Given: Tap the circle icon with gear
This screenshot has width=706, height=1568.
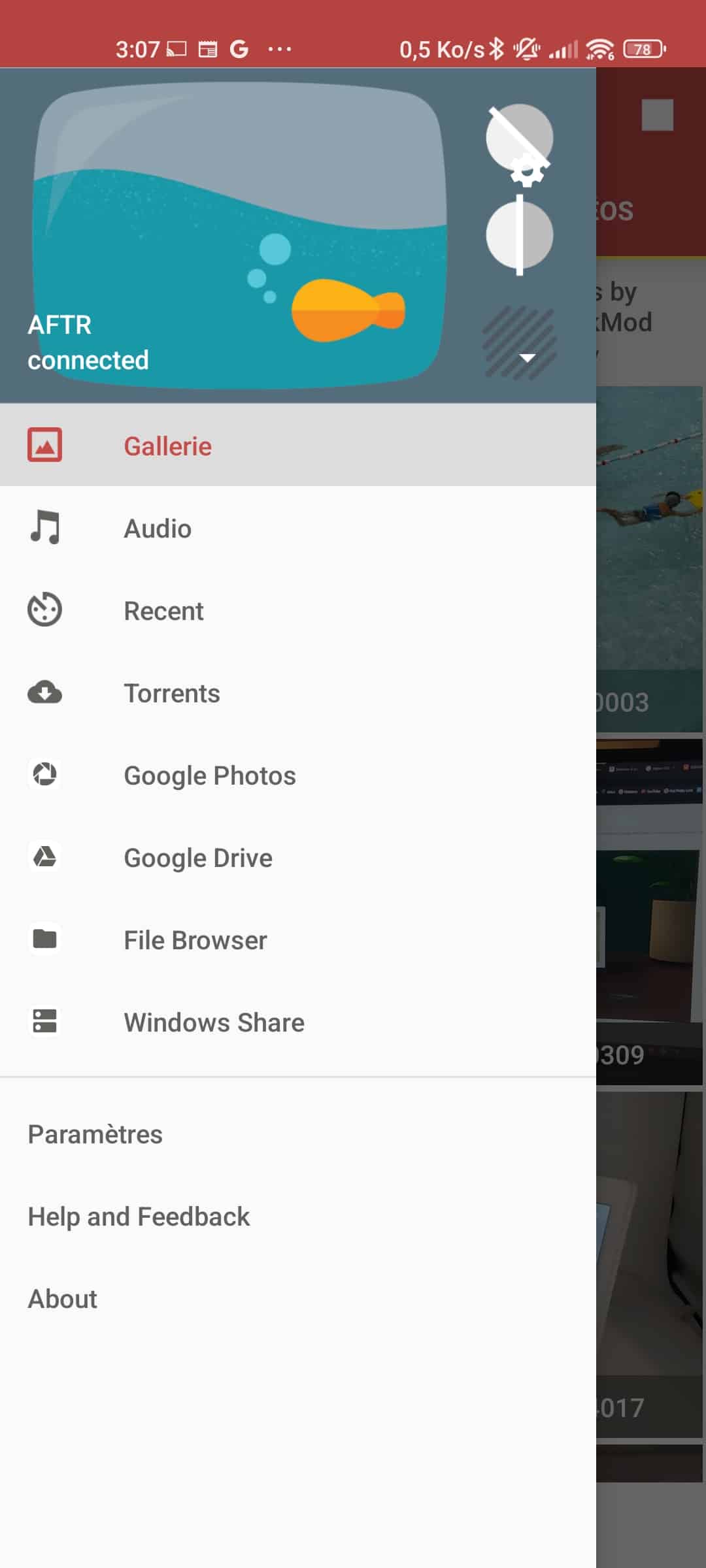Looking at the screenshot, I should tap(520, 144).
